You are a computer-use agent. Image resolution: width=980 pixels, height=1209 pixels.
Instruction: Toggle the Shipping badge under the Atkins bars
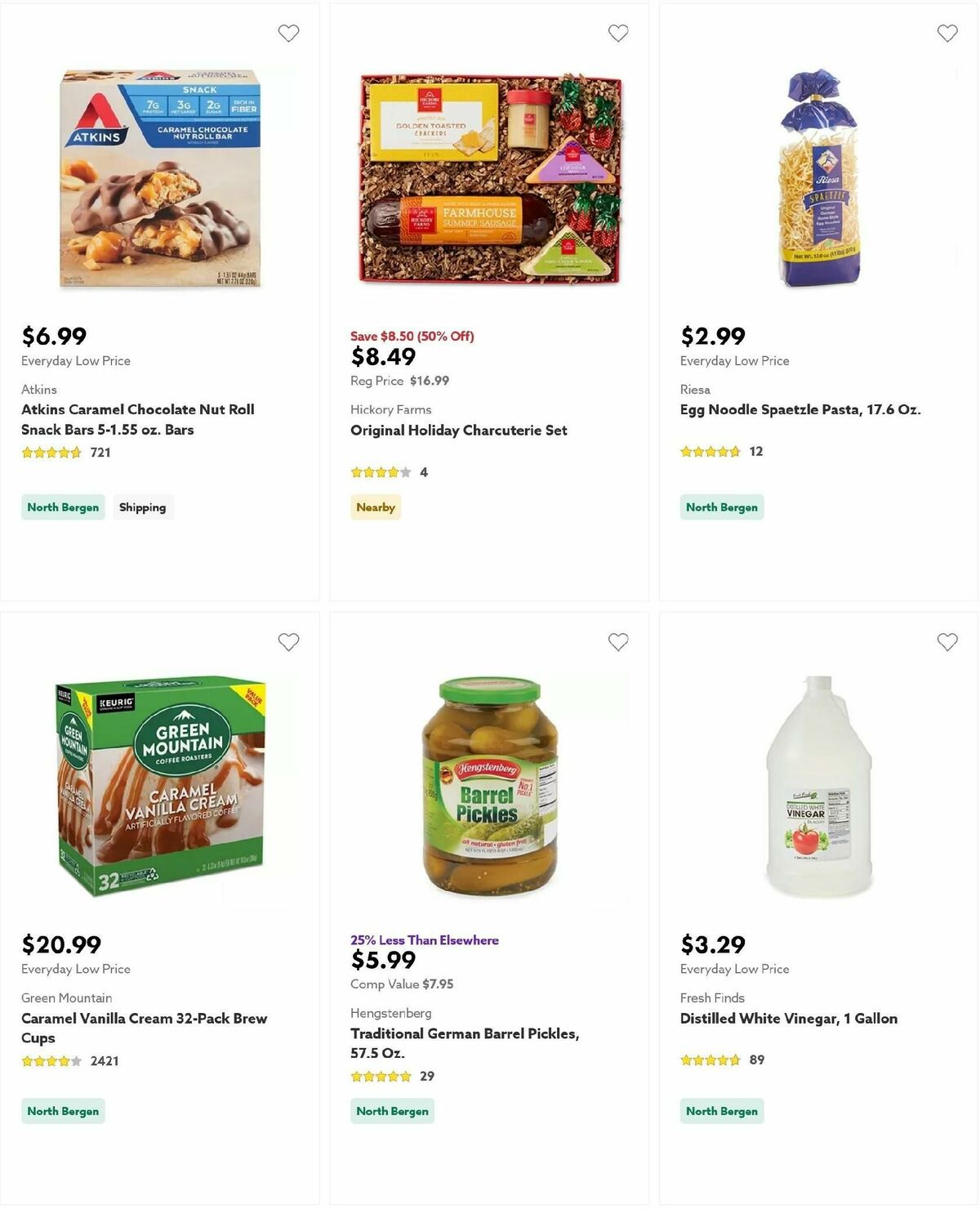click(x=144, y=506)
